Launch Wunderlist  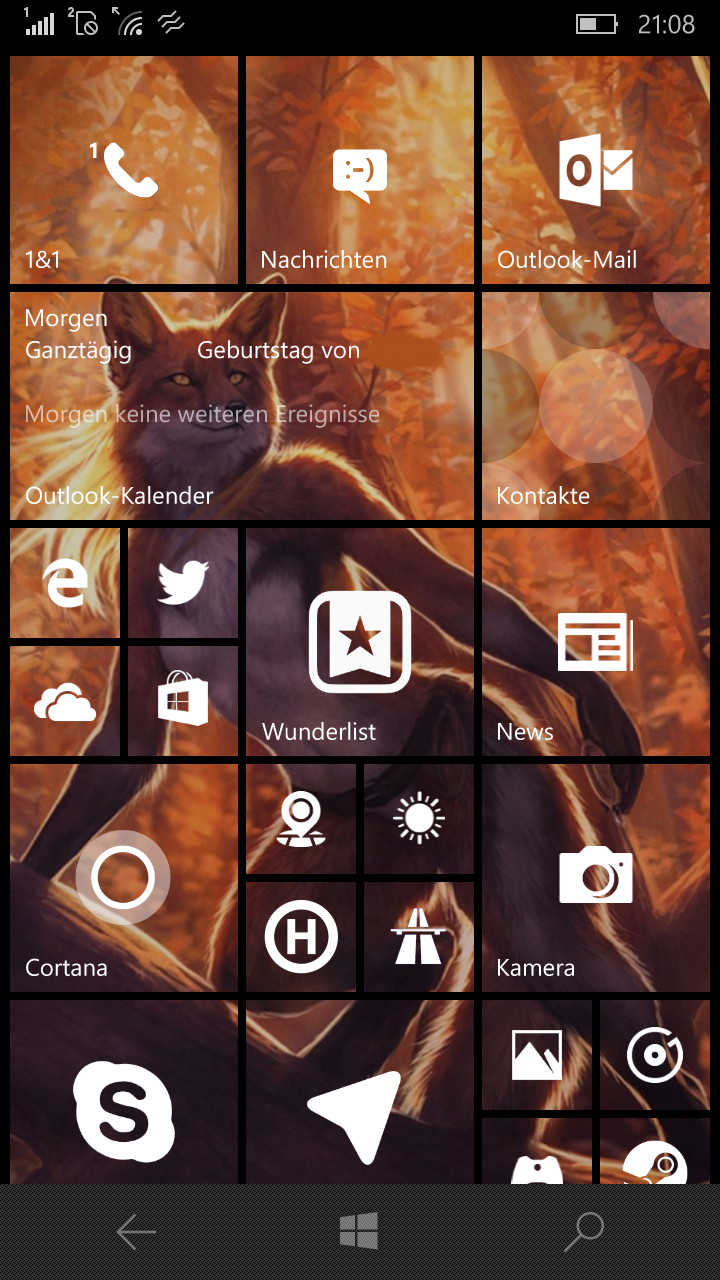click(x=360, y=642)
